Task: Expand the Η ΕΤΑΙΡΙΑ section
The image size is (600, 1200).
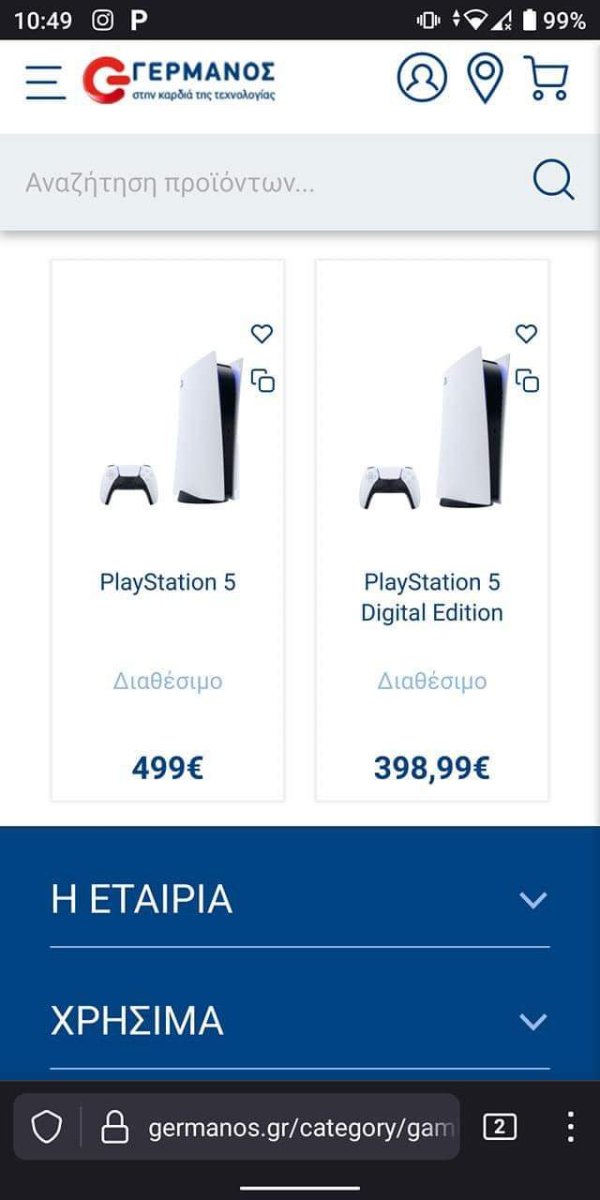Action: click(300, 900)
